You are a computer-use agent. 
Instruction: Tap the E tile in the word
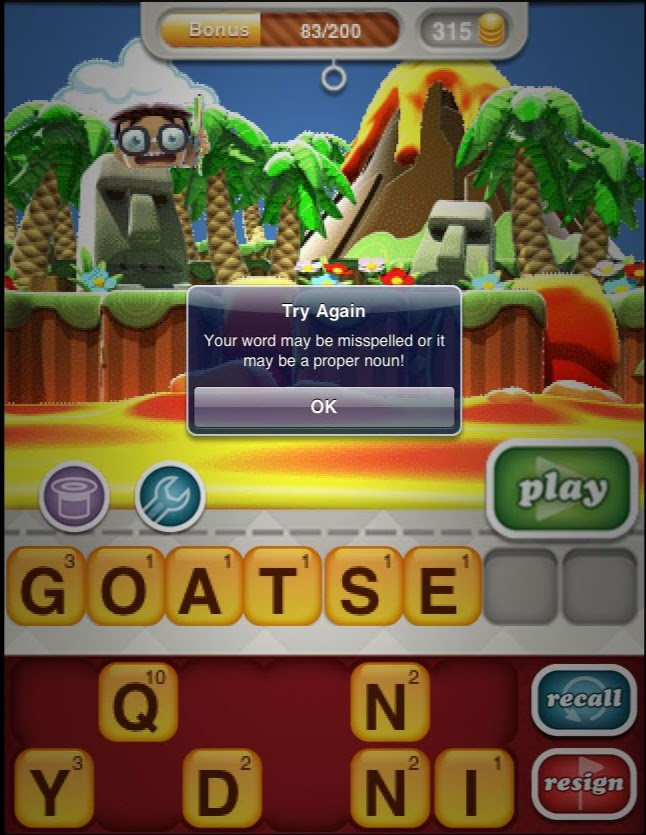(441, 586)
